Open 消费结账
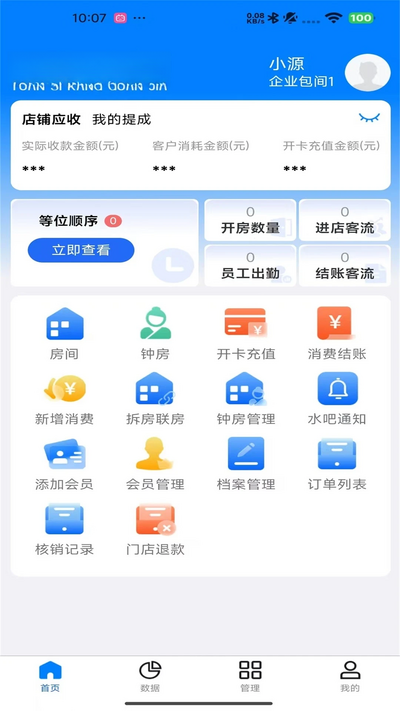This screenshot has width=400, height=711. [337, 334]
